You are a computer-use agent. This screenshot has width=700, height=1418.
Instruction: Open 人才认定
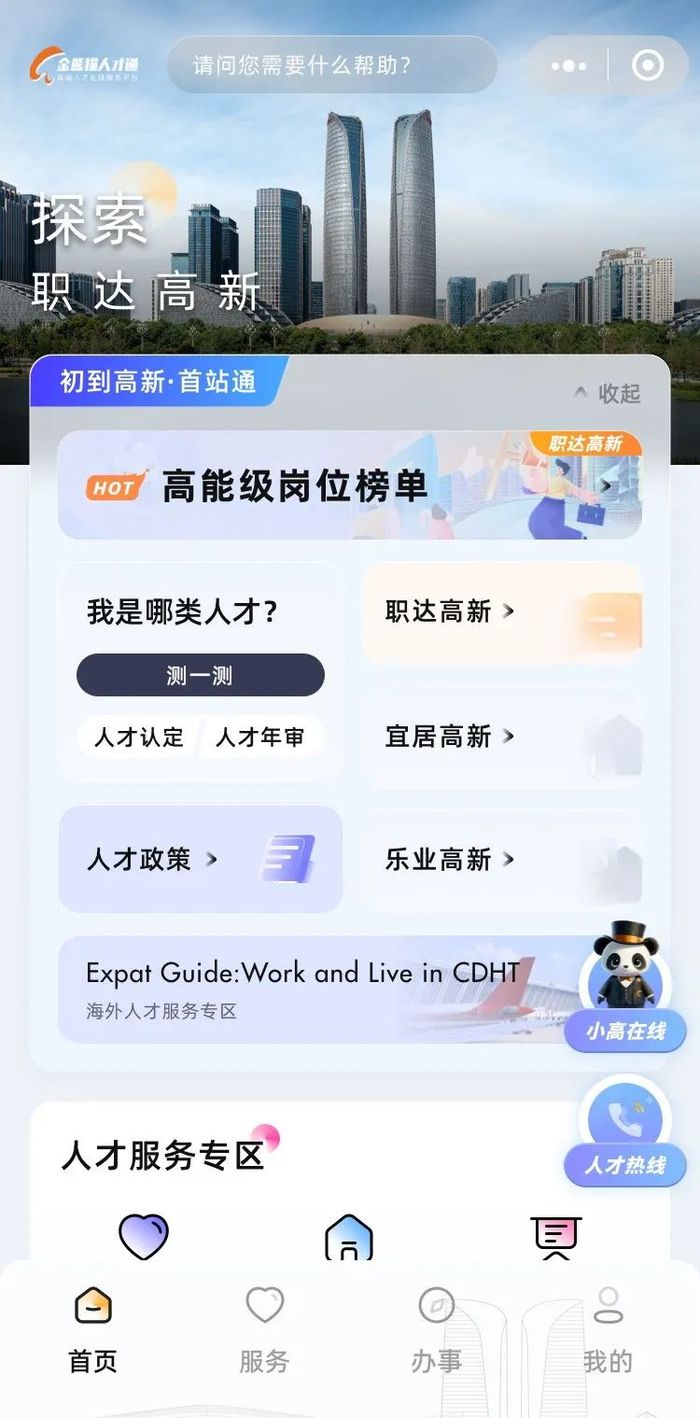139,738
